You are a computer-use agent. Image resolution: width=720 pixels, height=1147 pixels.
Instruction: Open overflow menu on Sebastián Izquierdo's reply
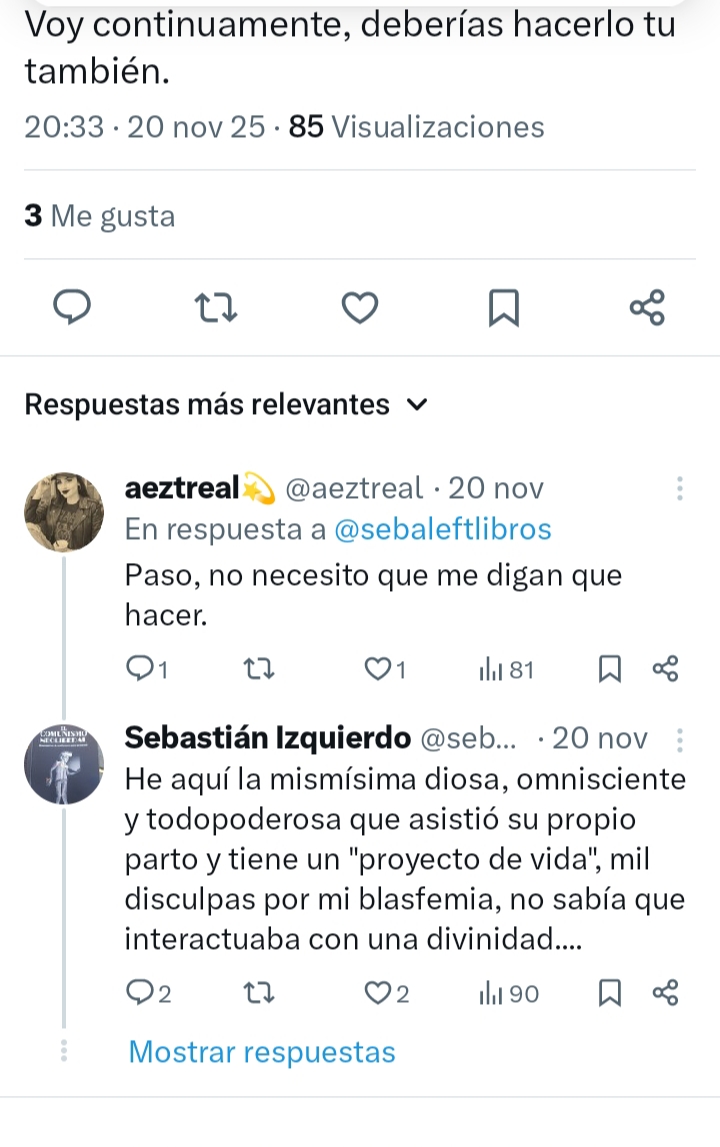[679, 740]
